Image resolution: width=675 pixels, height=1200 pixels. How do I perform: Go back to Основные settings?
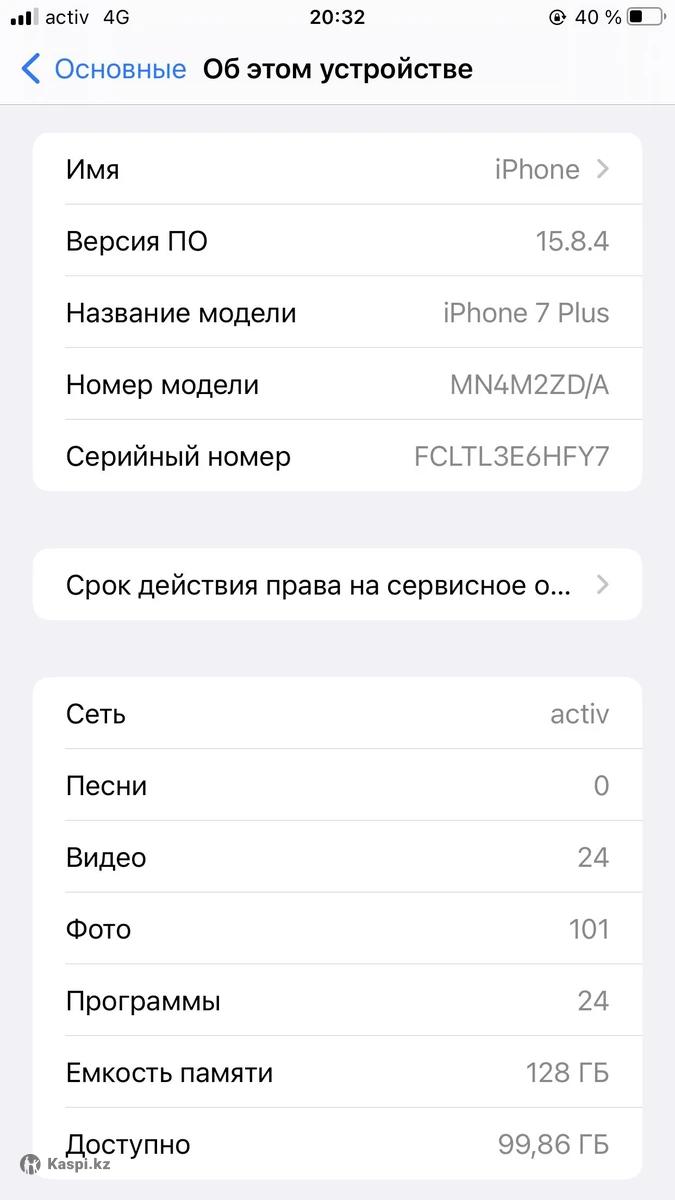(x=103, y=69)
